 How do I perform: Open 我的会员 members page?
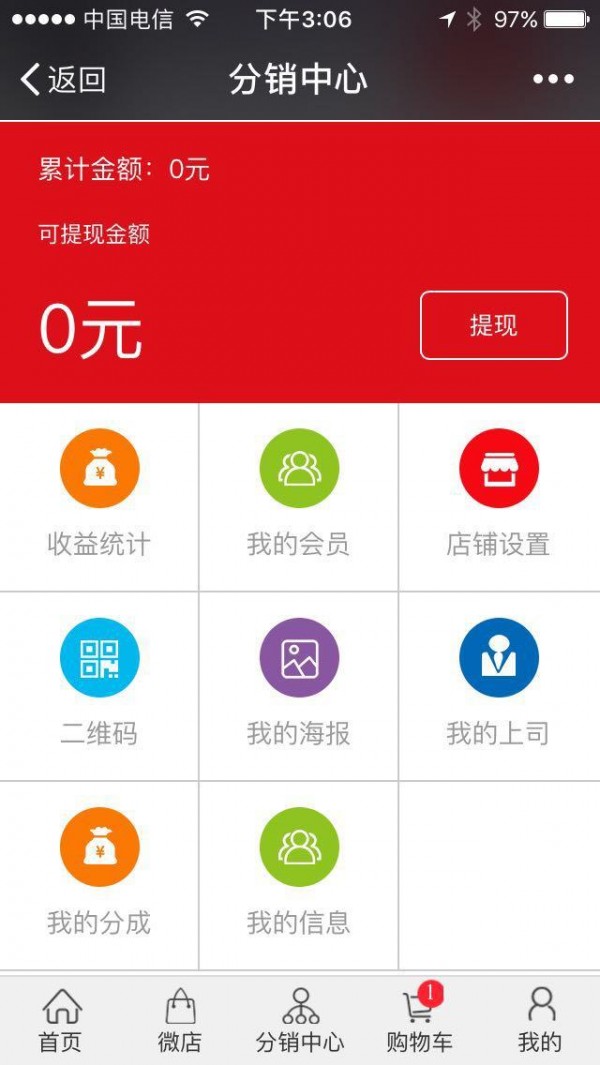point(299,497)
